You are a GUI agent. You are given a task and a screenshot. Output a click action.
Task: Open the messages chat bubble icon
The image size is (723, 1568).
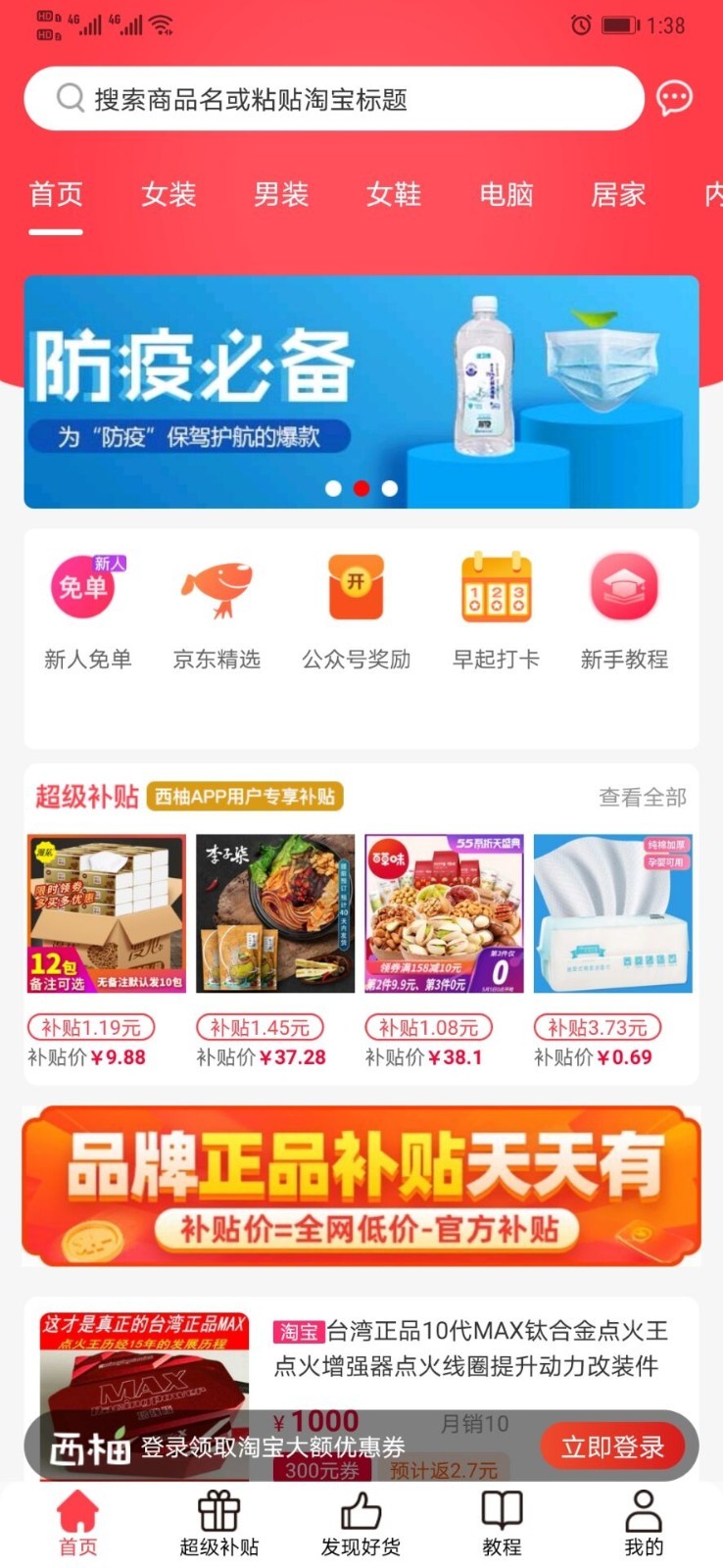point(674,98)
